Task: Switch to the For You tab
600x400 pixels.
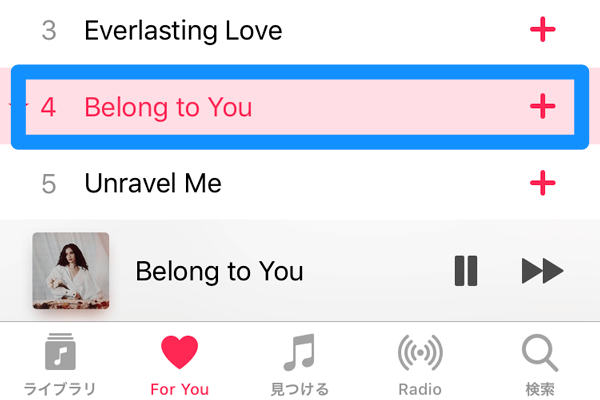Action: pos(180,365)
